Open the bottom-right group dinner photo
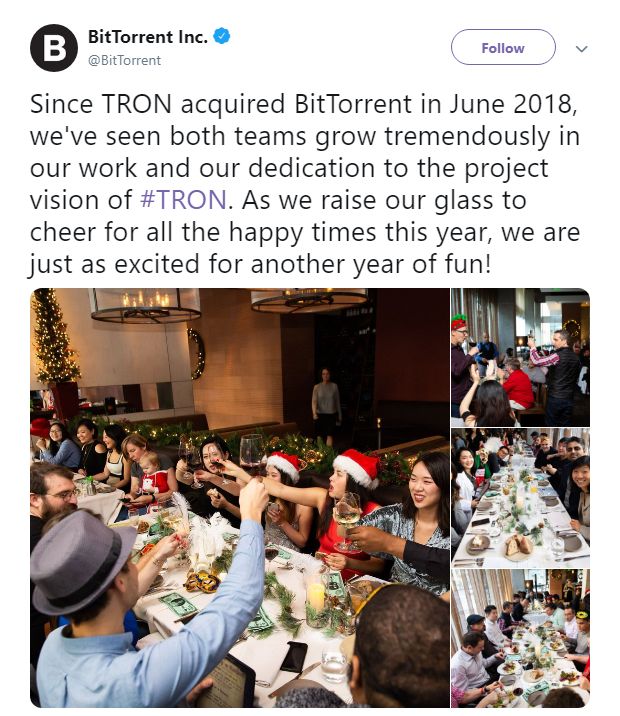The width and height of the screenshot is (620, 716). 520,637
